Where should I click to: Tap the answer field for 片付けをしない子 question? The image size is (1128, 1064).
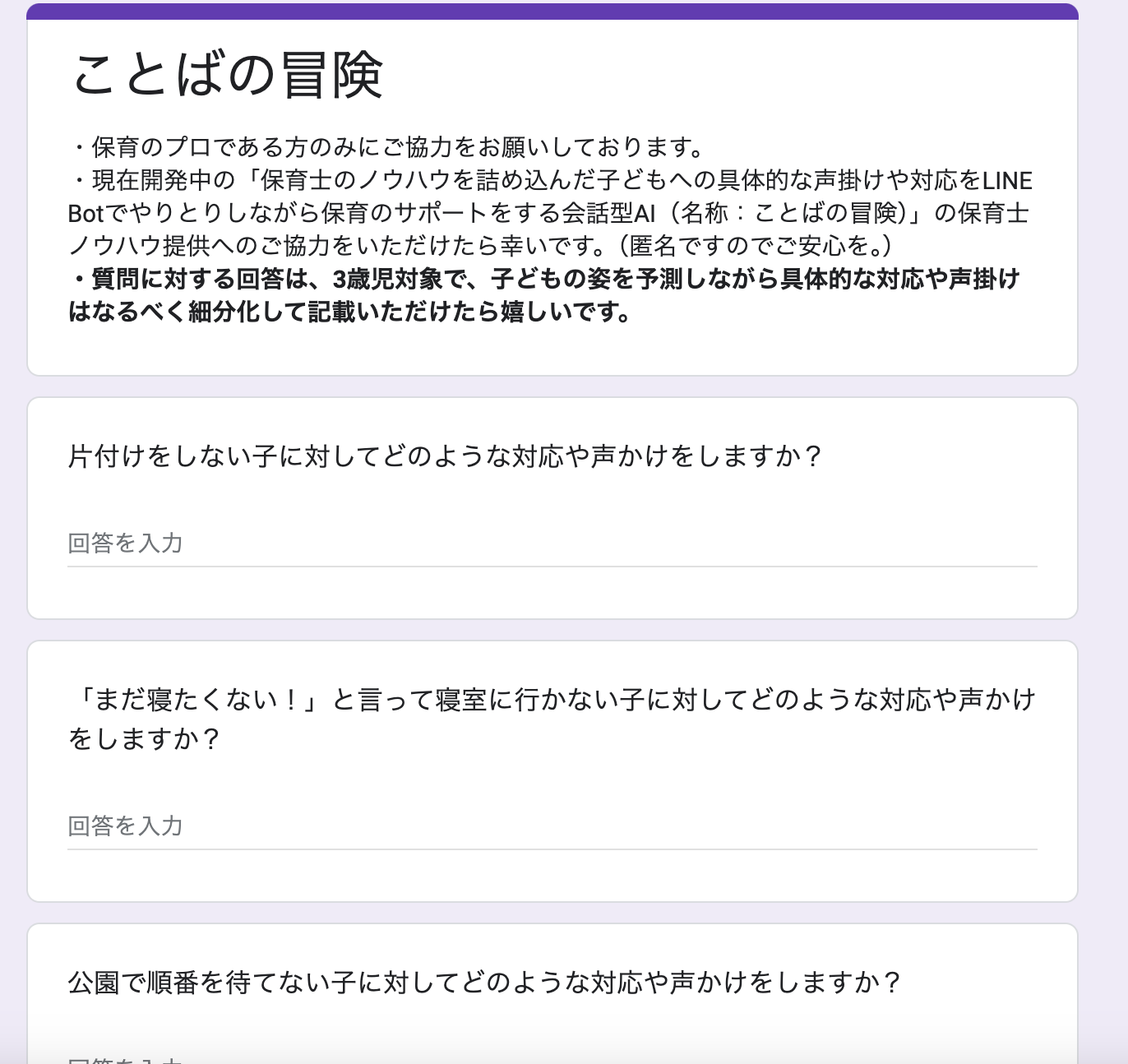tap(552, 544)
